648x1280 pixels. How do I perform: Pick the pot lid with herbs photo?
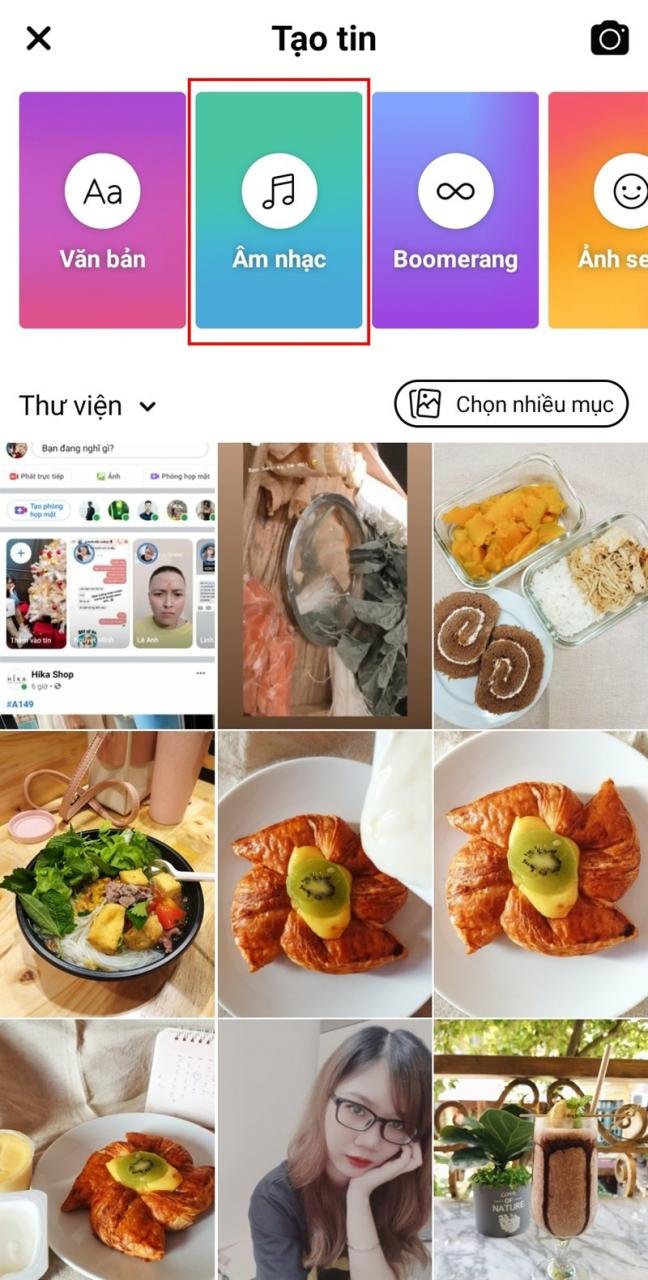(x=324, y=585)
